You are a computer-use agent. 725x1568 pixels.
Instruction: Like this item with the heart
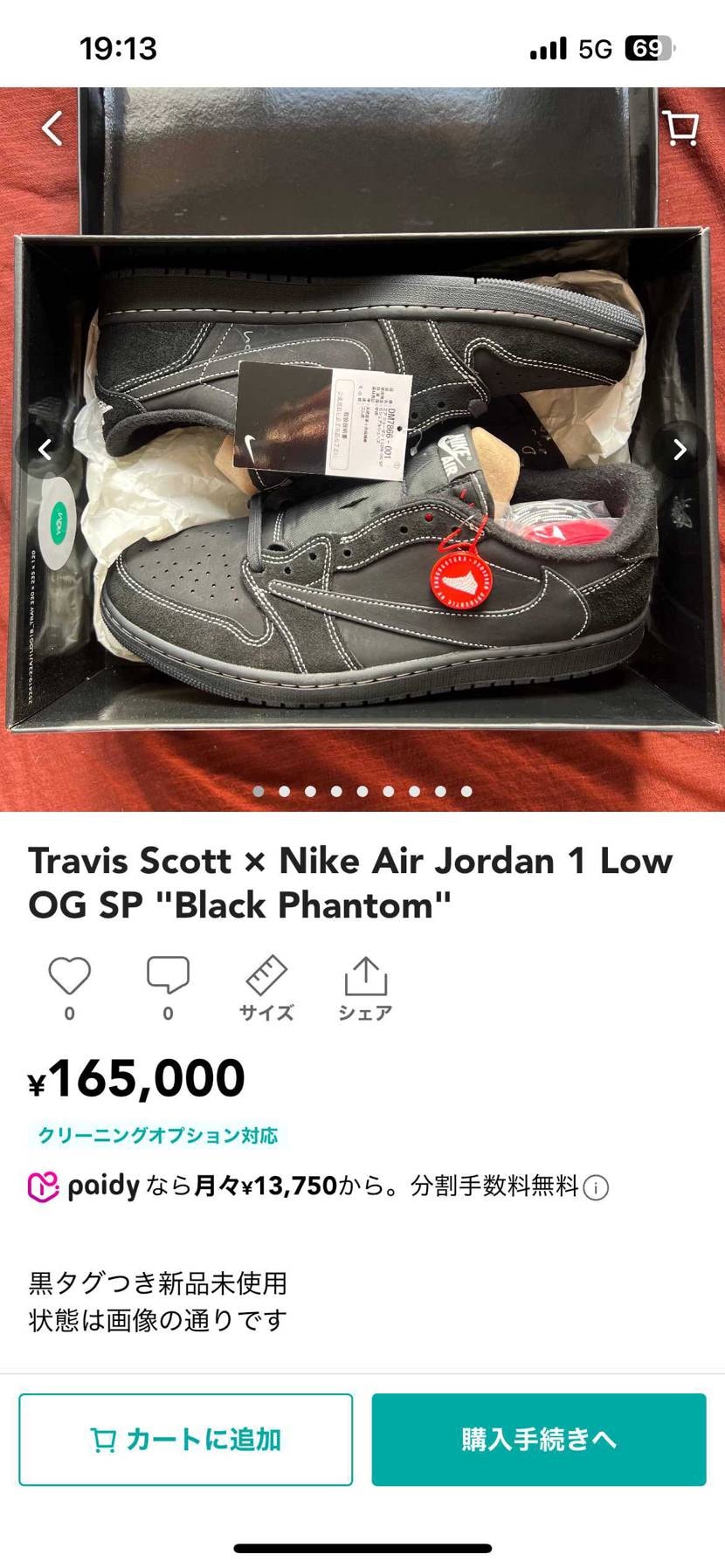click(70, 977)
